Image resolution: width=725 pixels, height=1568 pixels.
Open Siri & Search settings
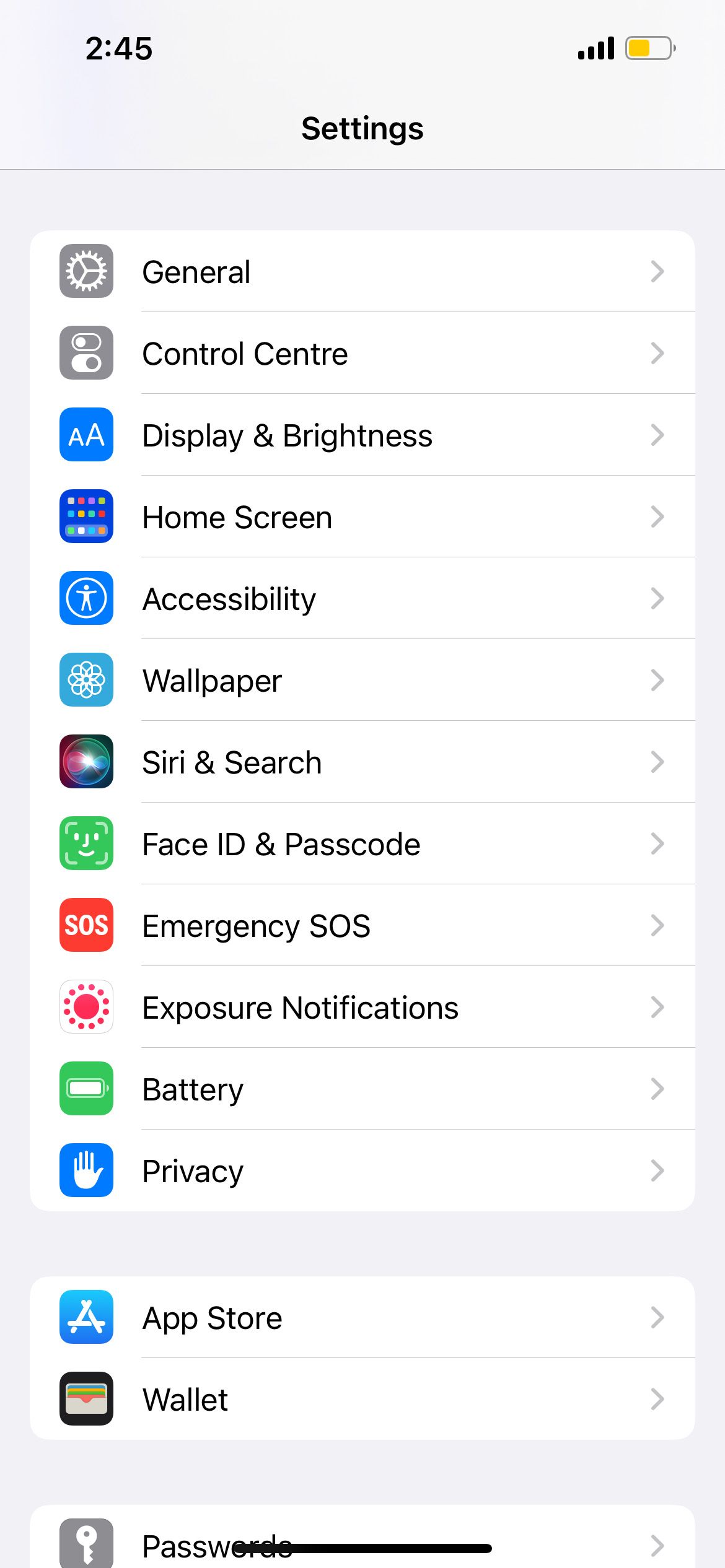pyautogui.click(x=362, y=762)
